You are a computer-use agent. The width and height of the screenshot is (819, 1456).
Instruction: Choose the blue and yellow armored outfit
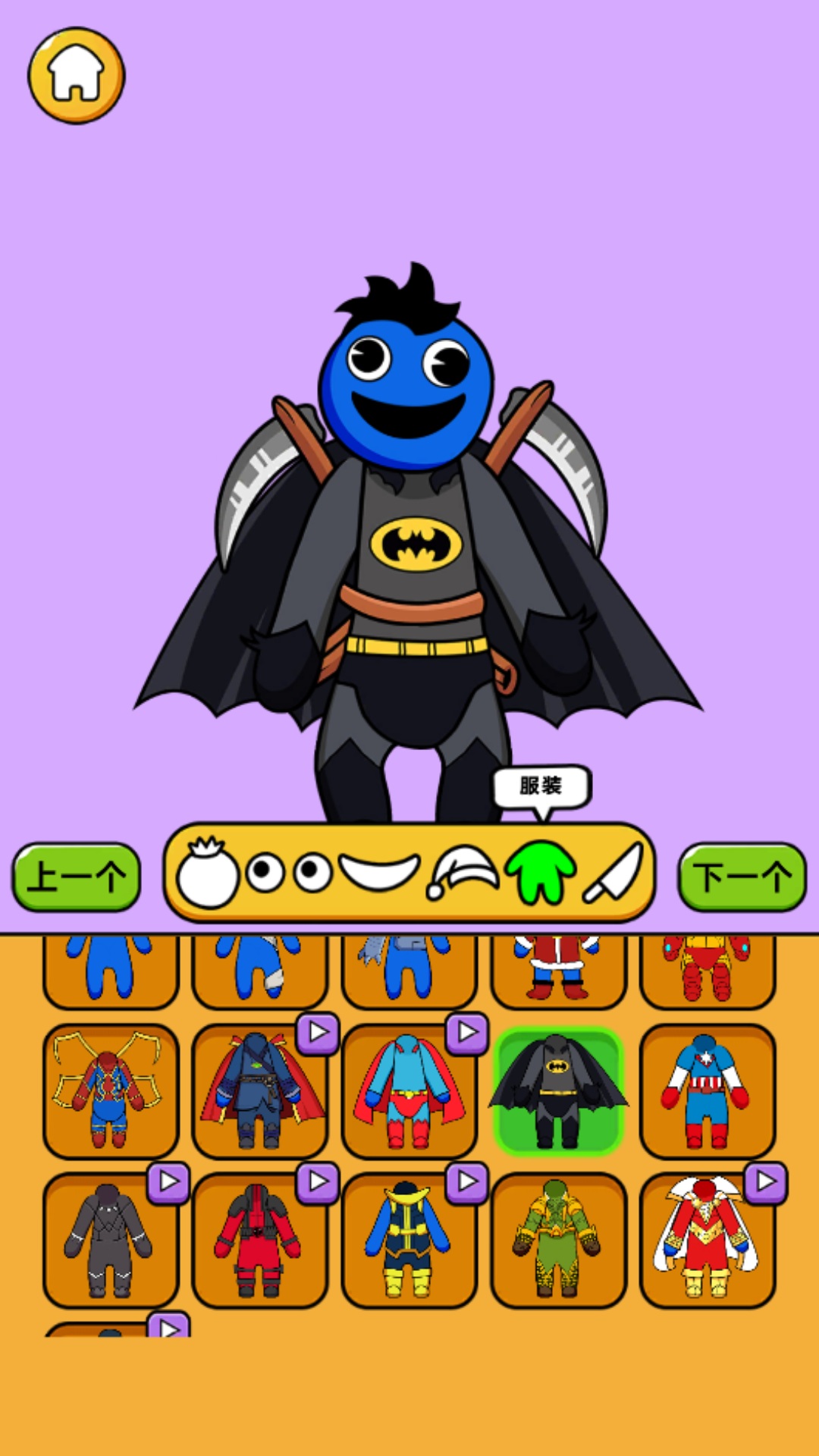coord(409,1239)
